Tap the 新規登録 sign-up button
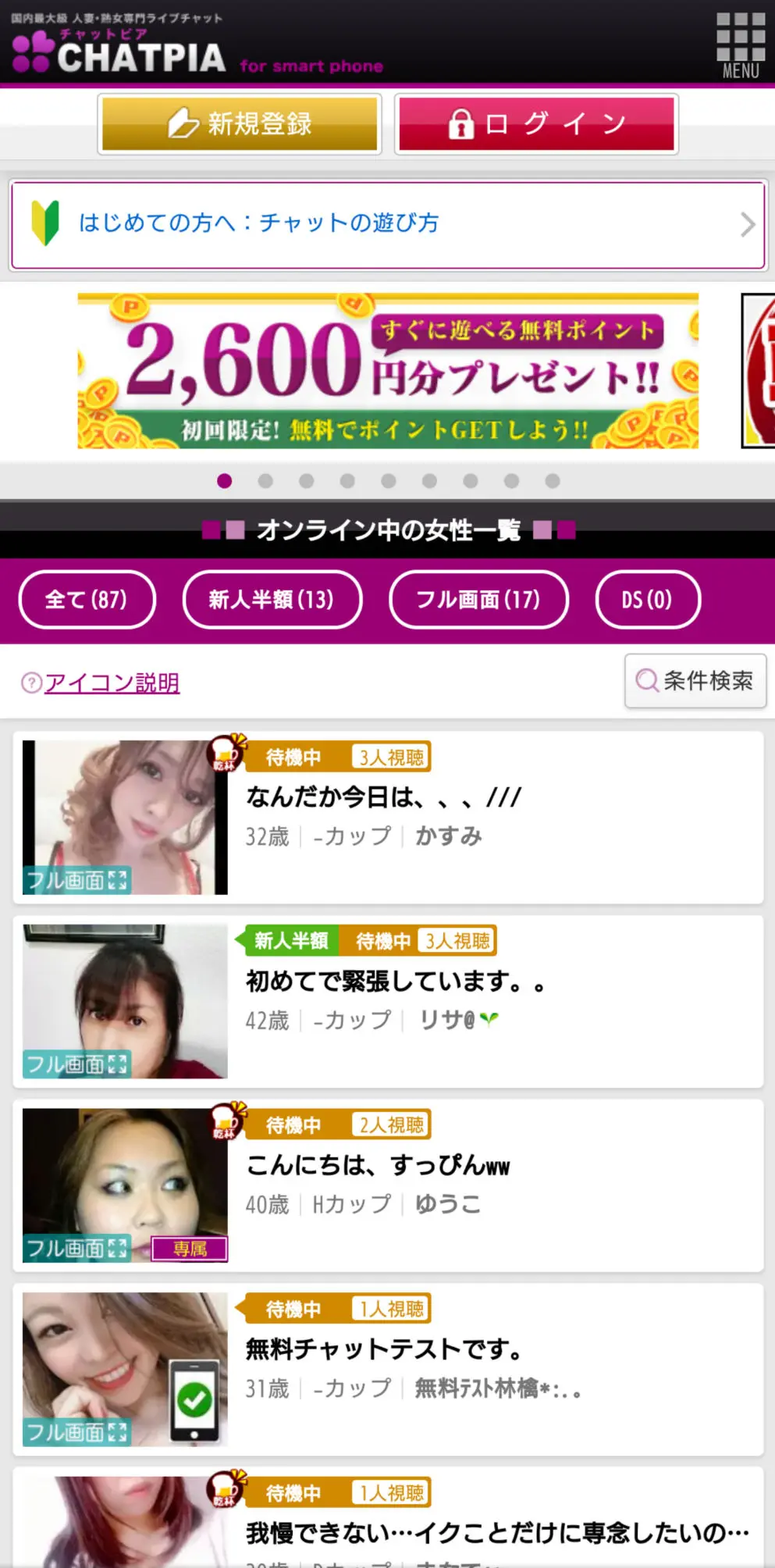775x1568 pixels. 240,123
